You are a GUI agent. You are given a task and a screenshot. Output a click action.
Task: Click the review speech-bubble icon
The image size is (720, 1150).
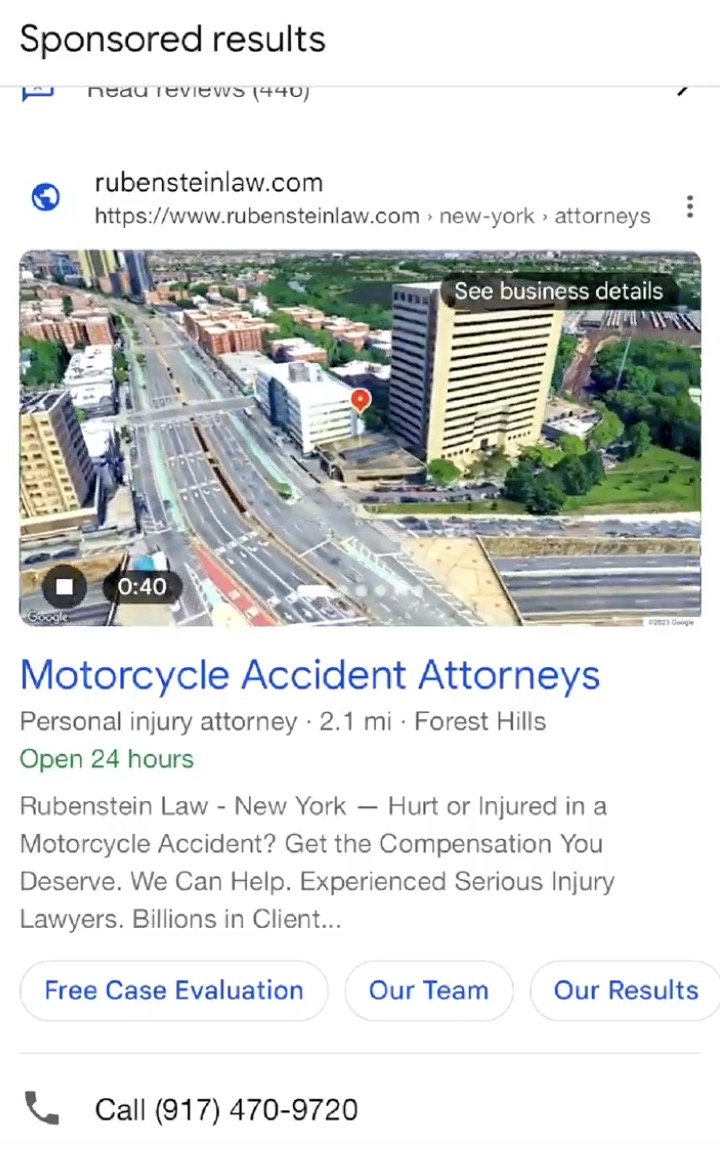[x=36, y=89]
